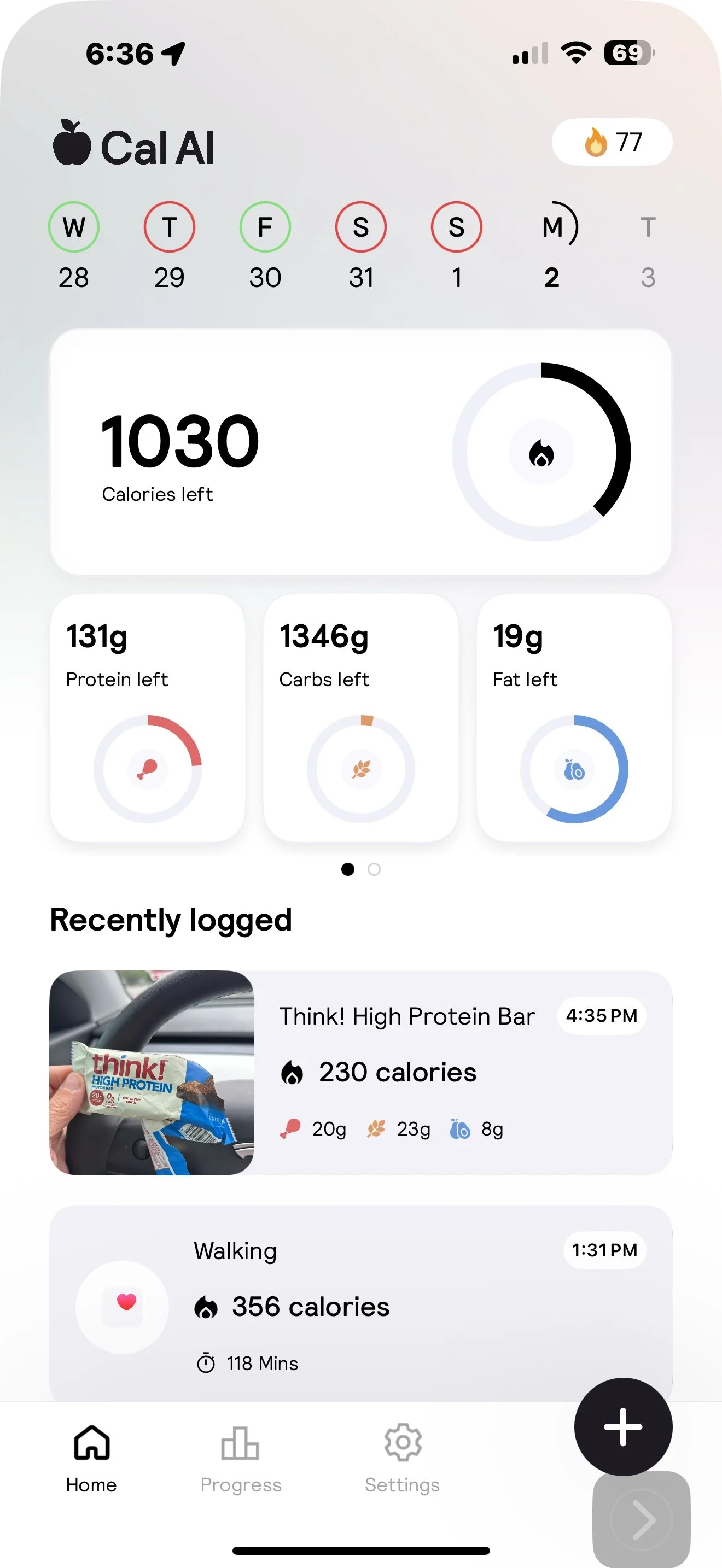Open the Walking exercise entry
Screen dimensions: 722x1568
(x=360, y=1303)
